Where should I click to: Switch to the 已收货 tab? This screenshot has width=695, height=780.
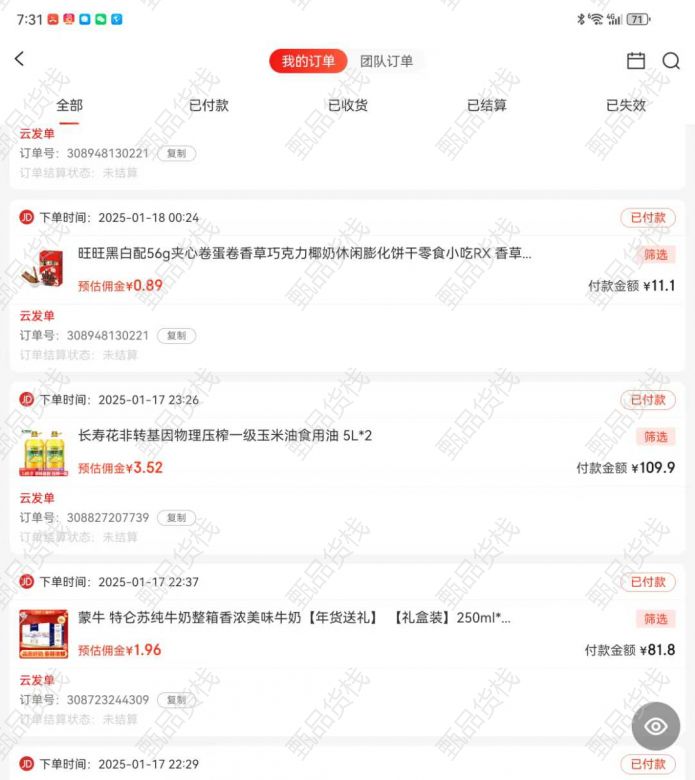347,105
